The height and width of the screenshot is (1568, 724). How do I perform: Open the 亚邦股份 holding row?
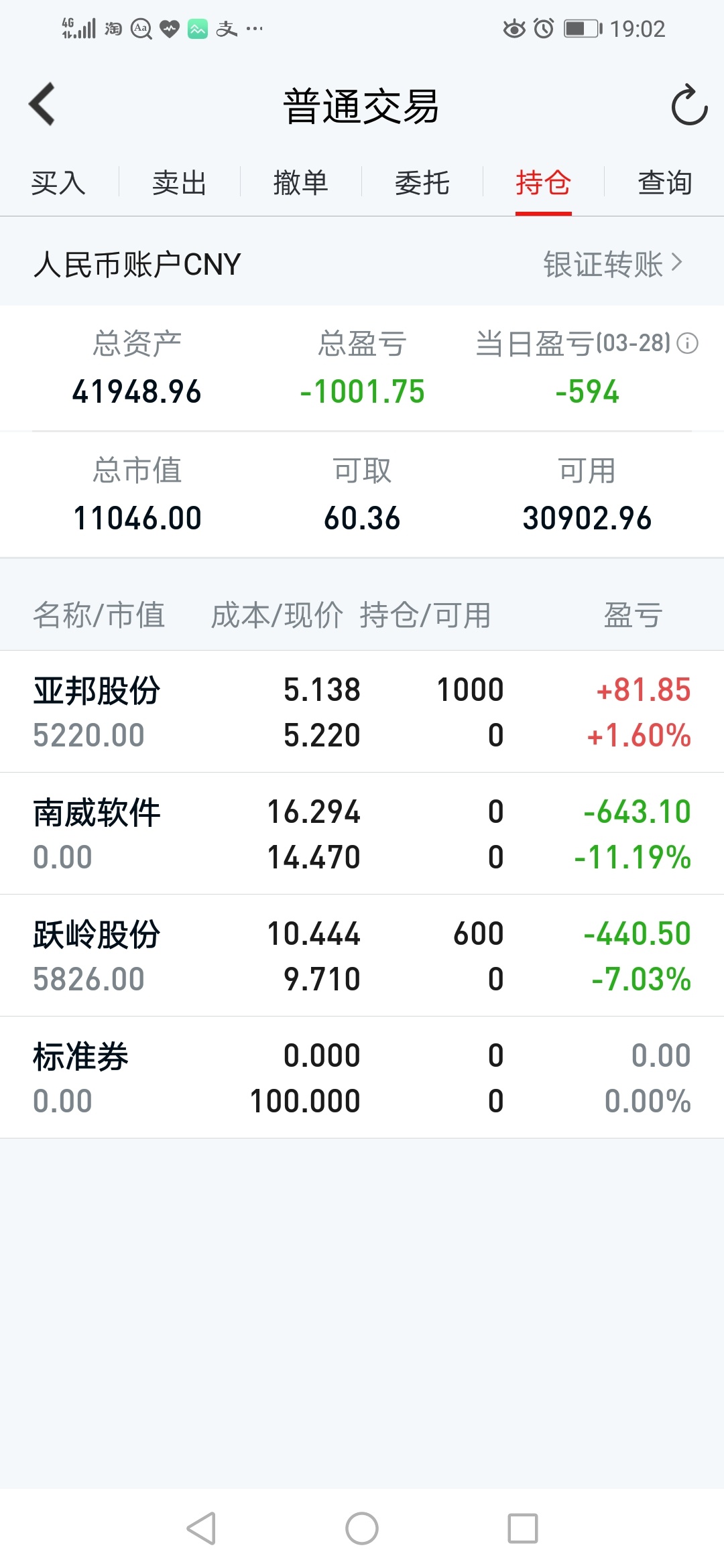tap(362, 712)
